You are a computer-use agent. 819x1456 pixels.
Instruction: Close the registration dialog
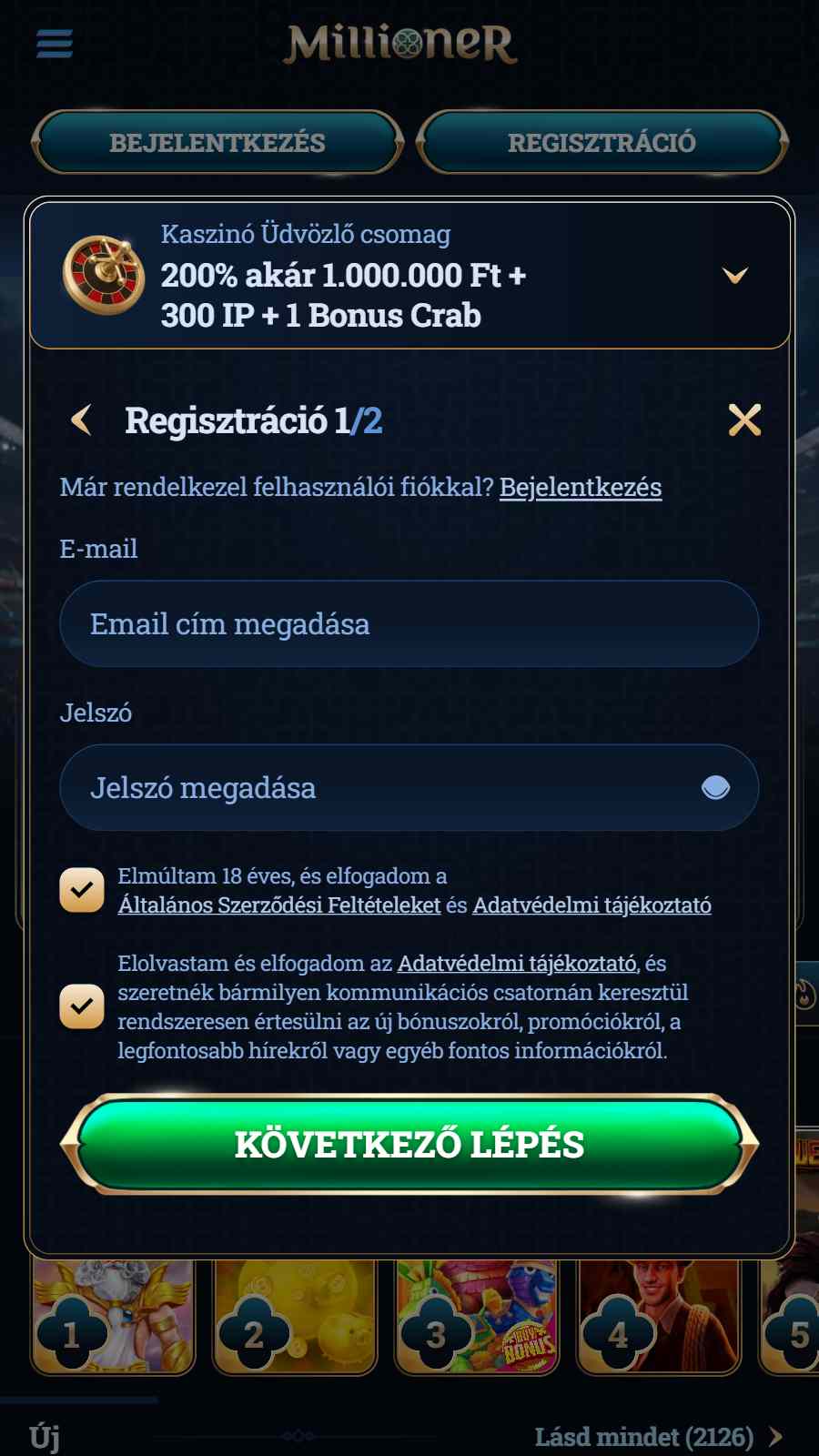[744, 420]
